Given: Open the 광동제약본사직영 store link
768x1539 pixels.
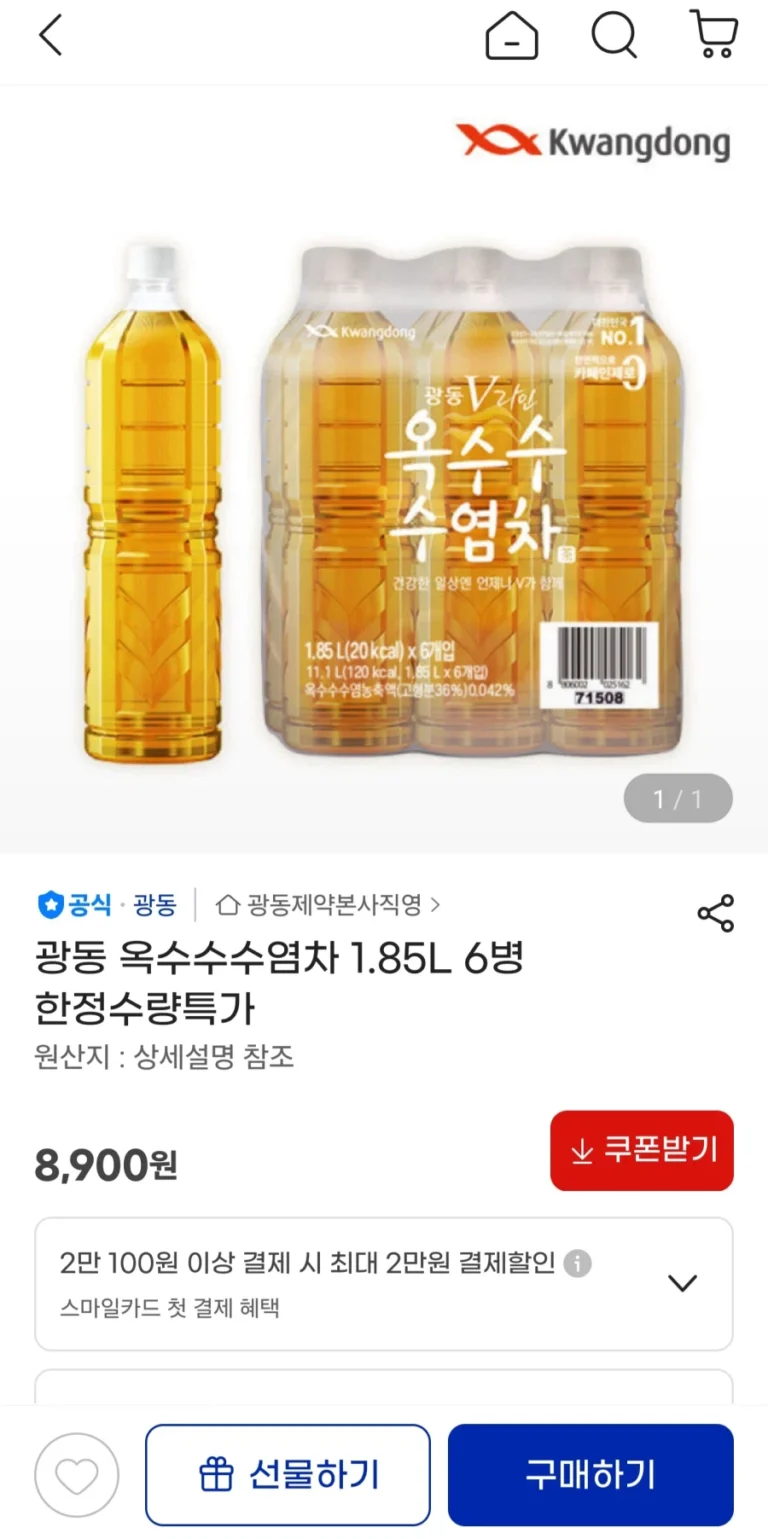Looking at the screenshot, I should (x=329, y=906).
